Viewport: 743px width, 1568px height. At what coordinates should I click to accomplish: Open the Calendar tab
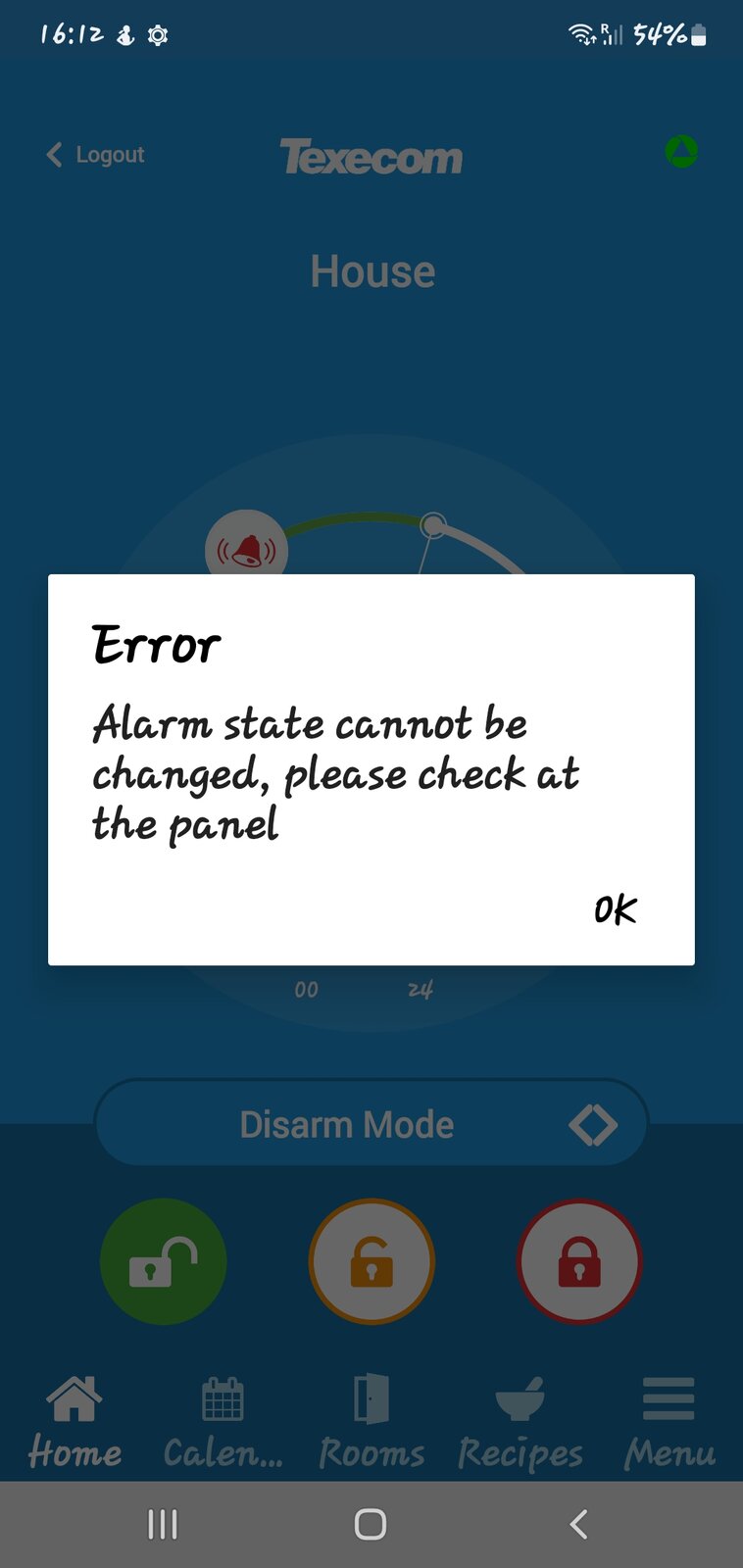[x=223, y=1422]
